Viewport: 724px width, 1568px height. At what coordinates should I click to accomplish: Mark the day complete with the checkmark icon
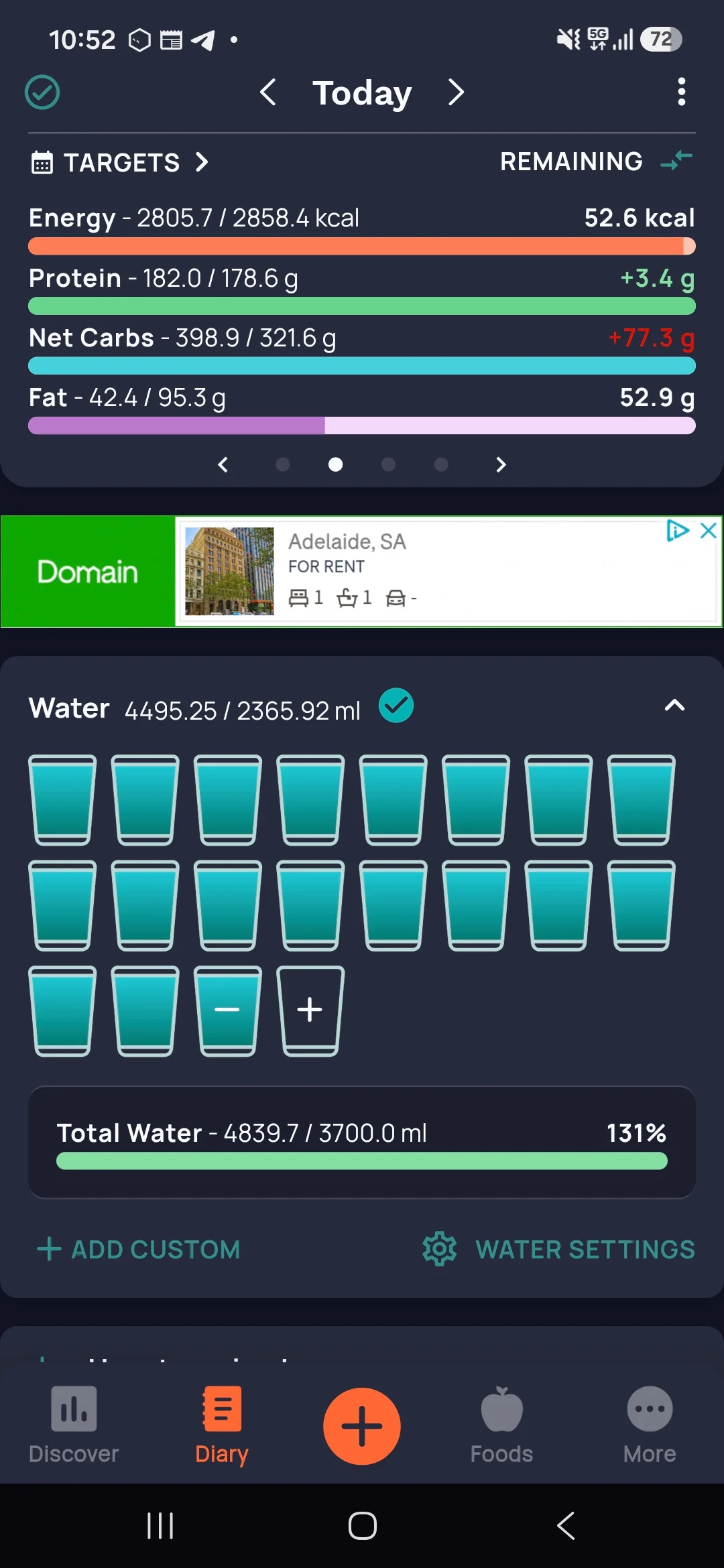click(42, 92)
